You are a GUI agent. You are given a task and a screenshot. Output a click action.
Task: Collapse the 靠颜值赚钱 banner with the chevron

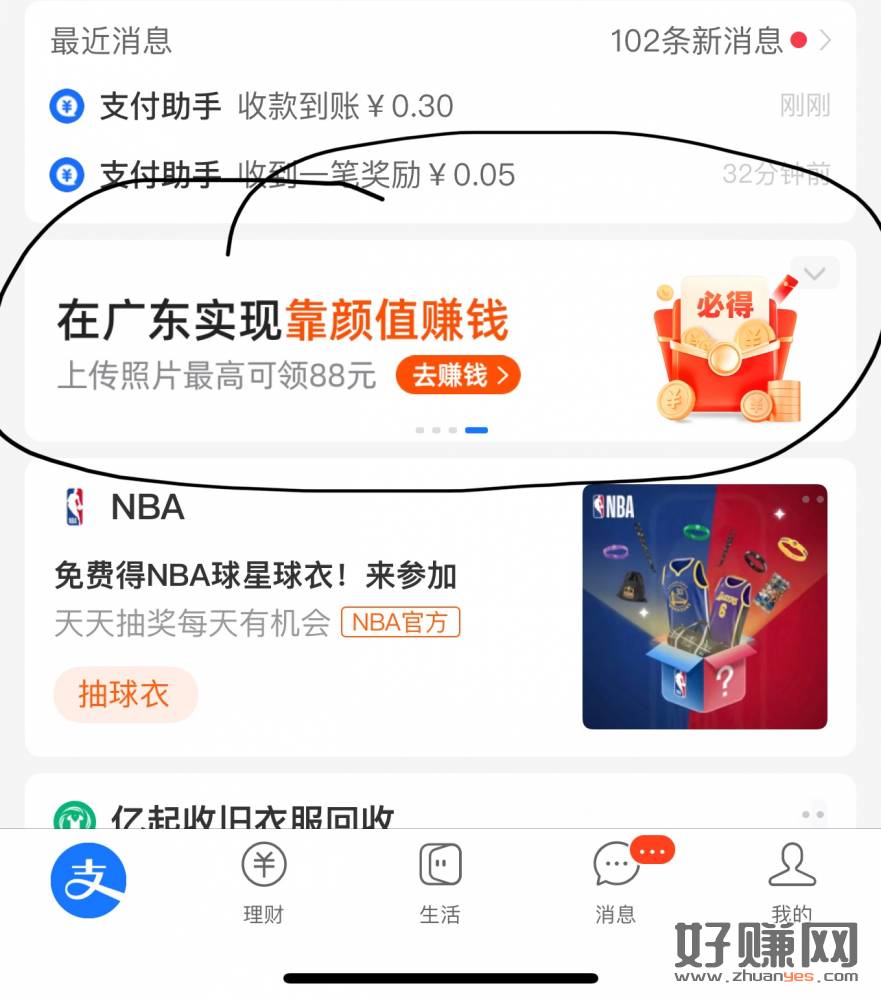click(x=815, y=273)
